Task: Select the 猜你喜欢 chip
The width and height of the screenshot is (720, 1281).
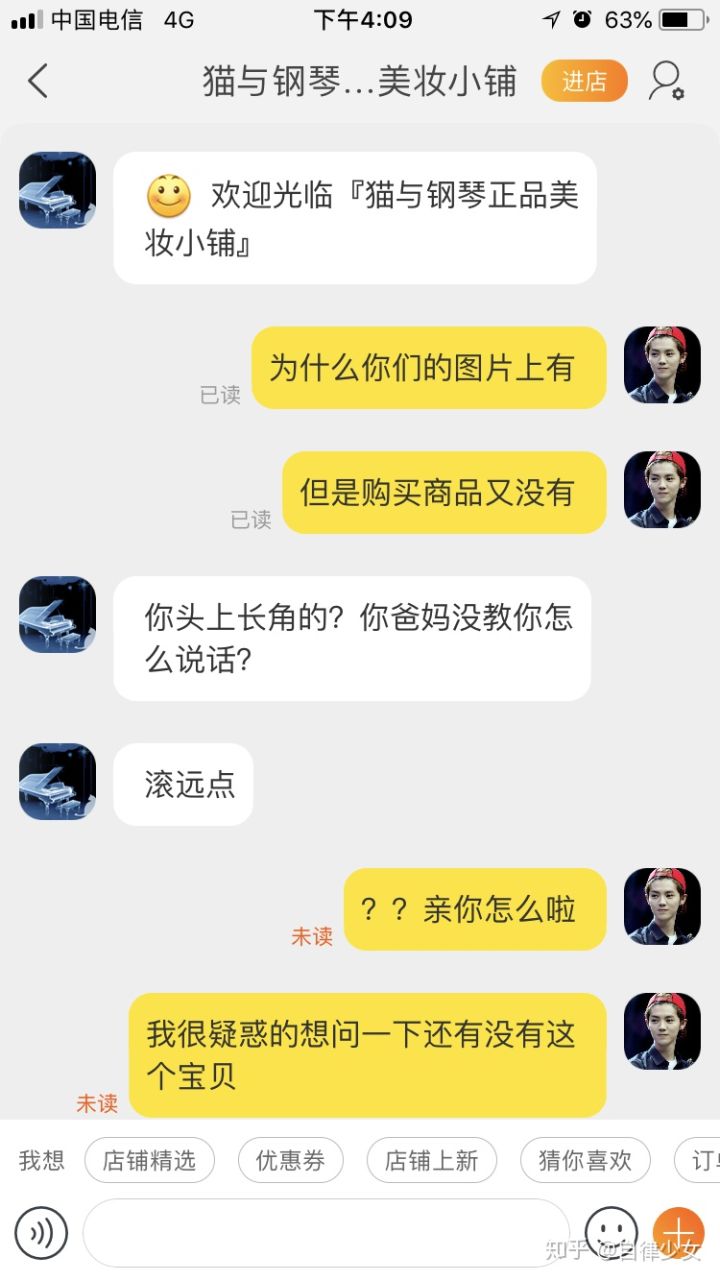Action: [585, 1160]
